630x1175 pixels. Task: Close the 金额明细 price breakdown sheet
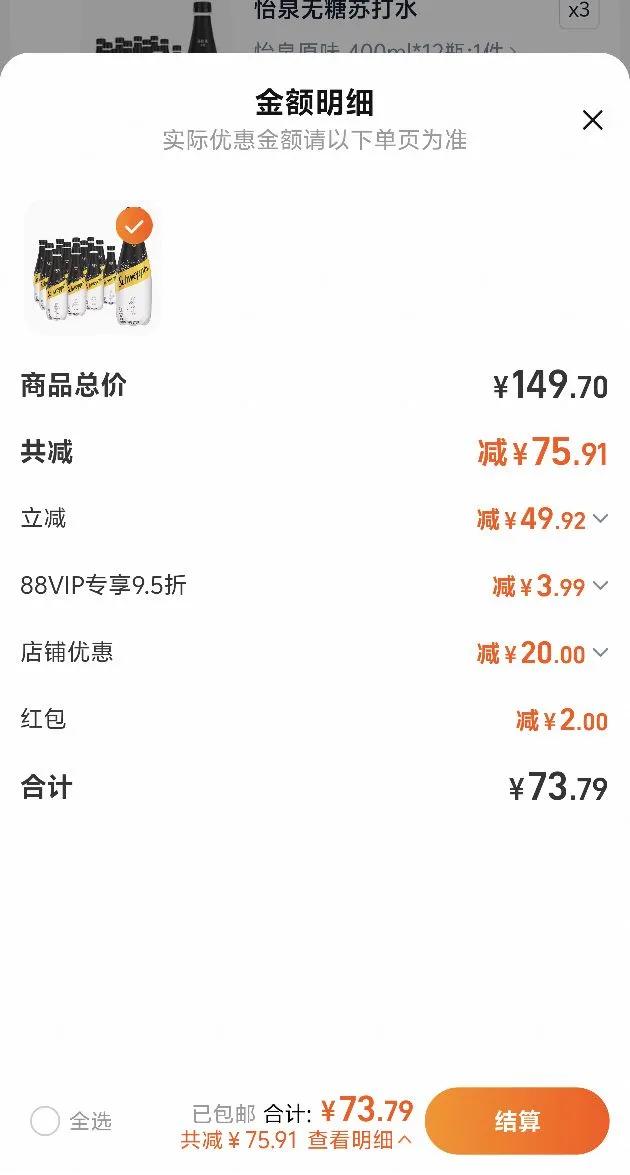tap(592, 121)
